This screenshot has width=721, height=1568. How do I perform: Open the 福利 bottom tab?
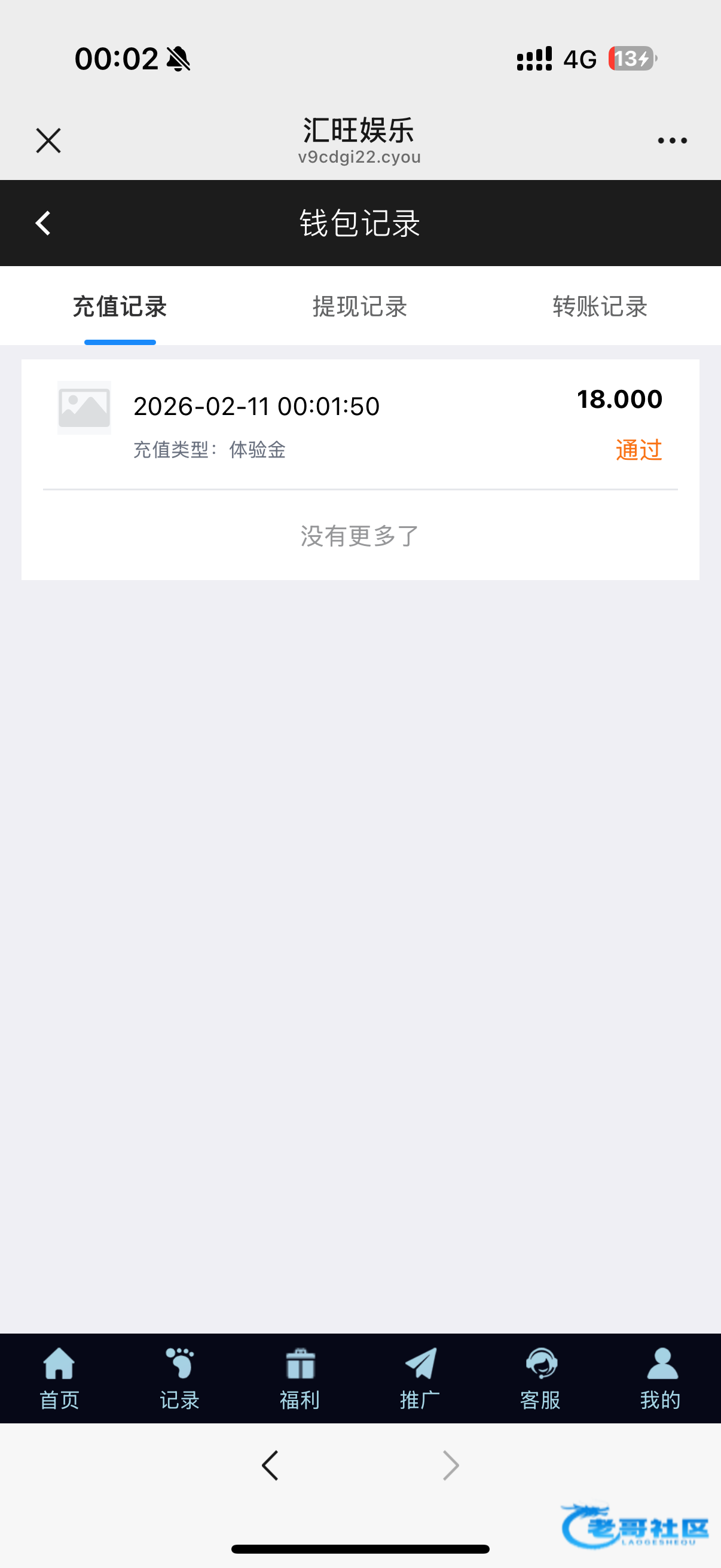300,1378
